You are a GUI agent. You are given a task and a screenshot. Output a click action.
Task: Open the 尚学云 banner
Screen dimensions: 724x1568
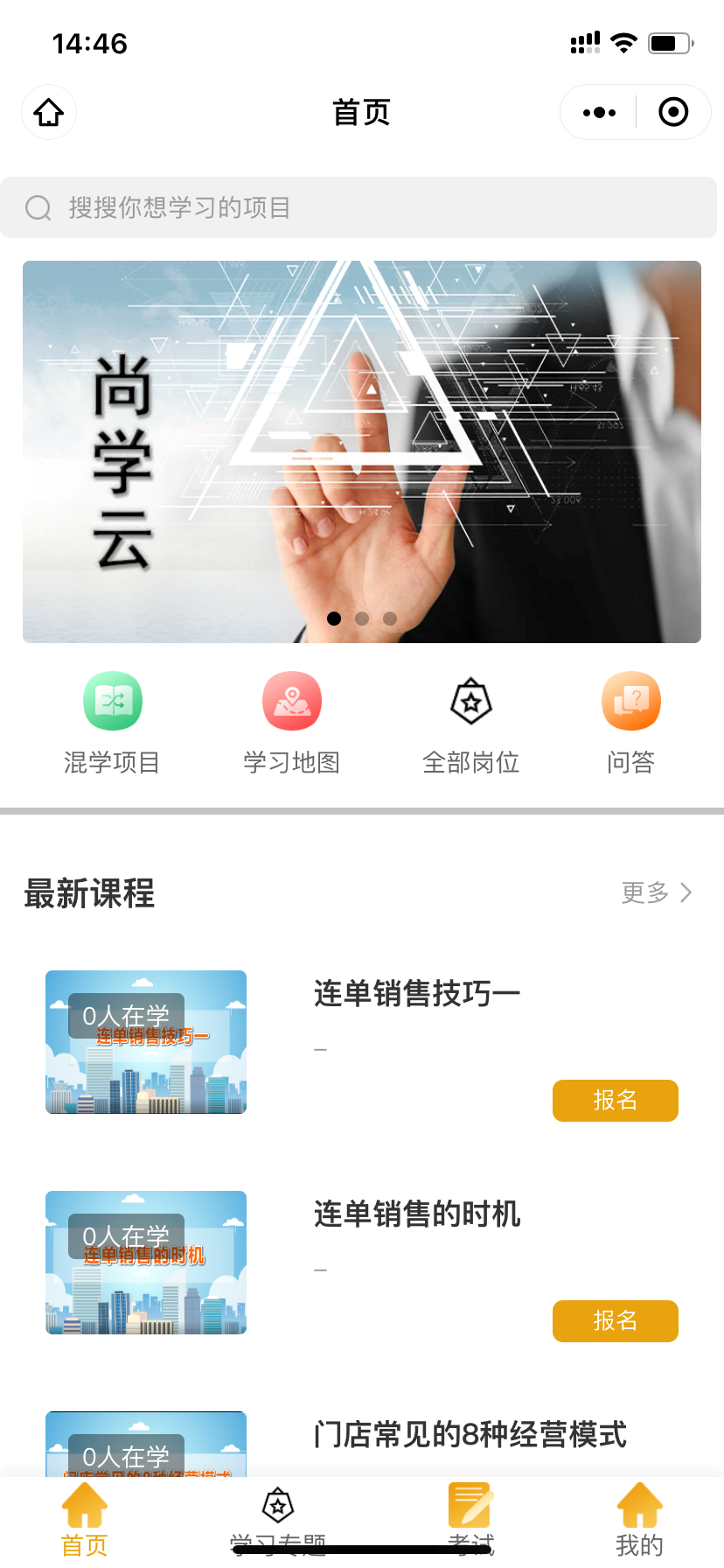(x=362, y=451)
